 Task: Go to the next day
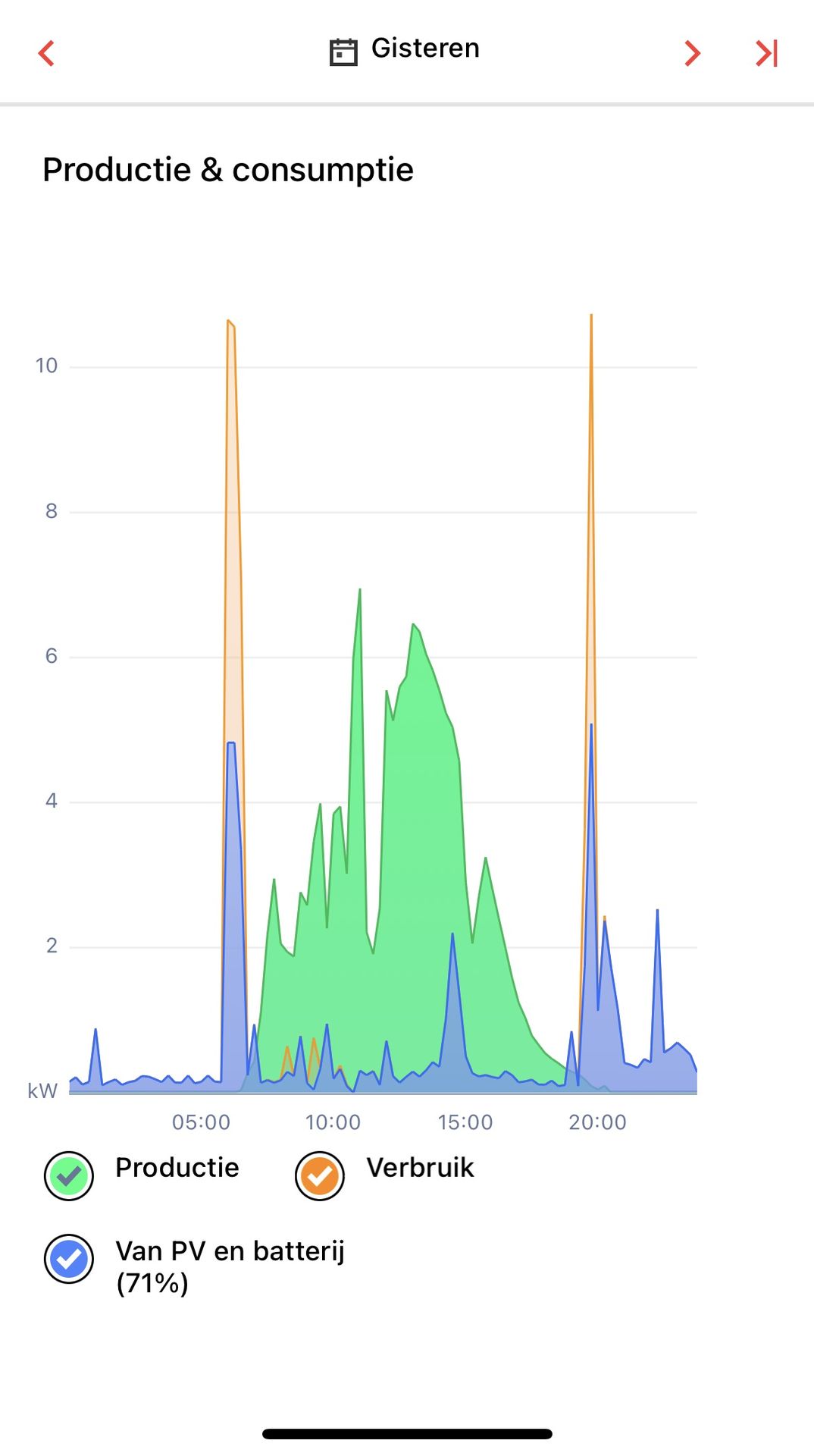692,53
